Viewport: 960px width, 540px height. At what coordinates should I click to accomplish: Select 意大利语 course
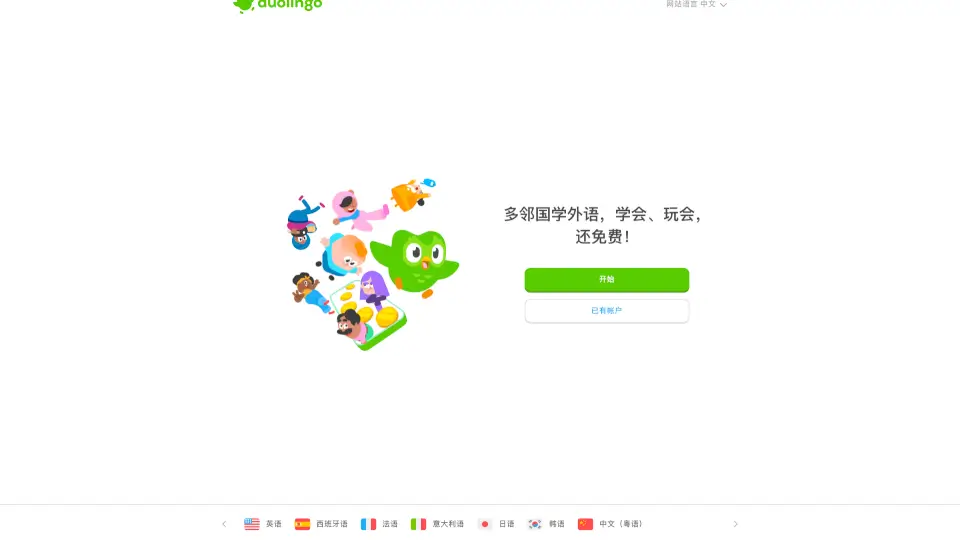437,524
